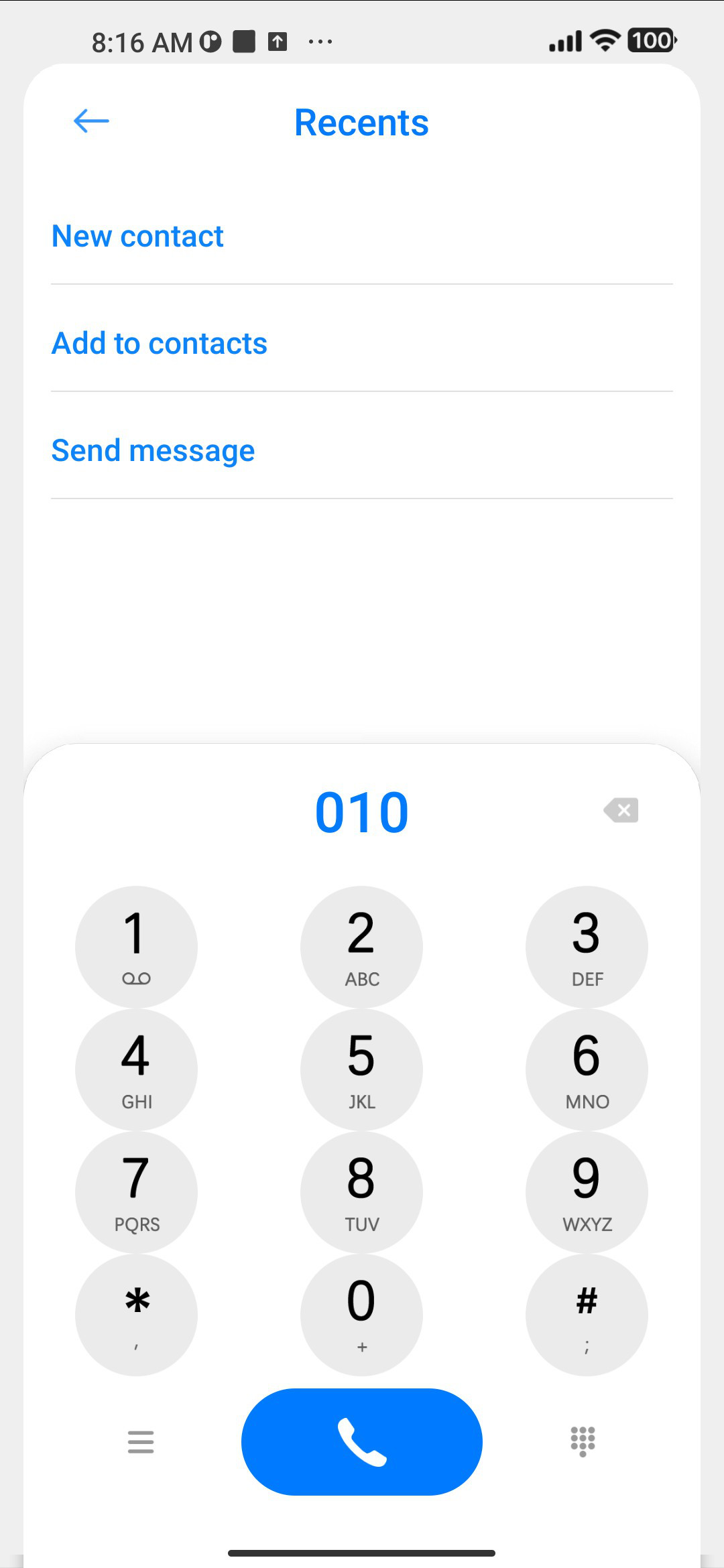Screen dimensions: 724x1568
Task: Select New contact
Action: point(362,236)
